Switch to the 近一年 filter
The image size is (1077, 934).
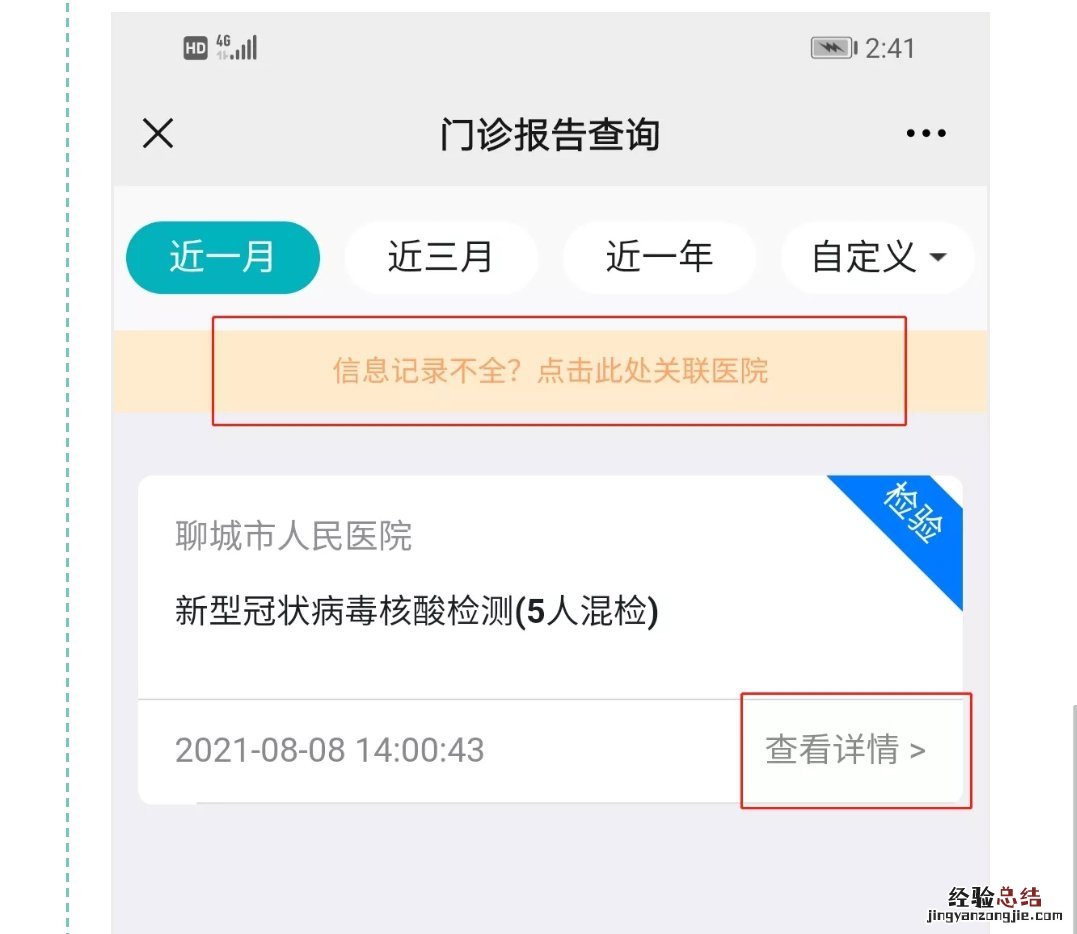pos(659,258)
